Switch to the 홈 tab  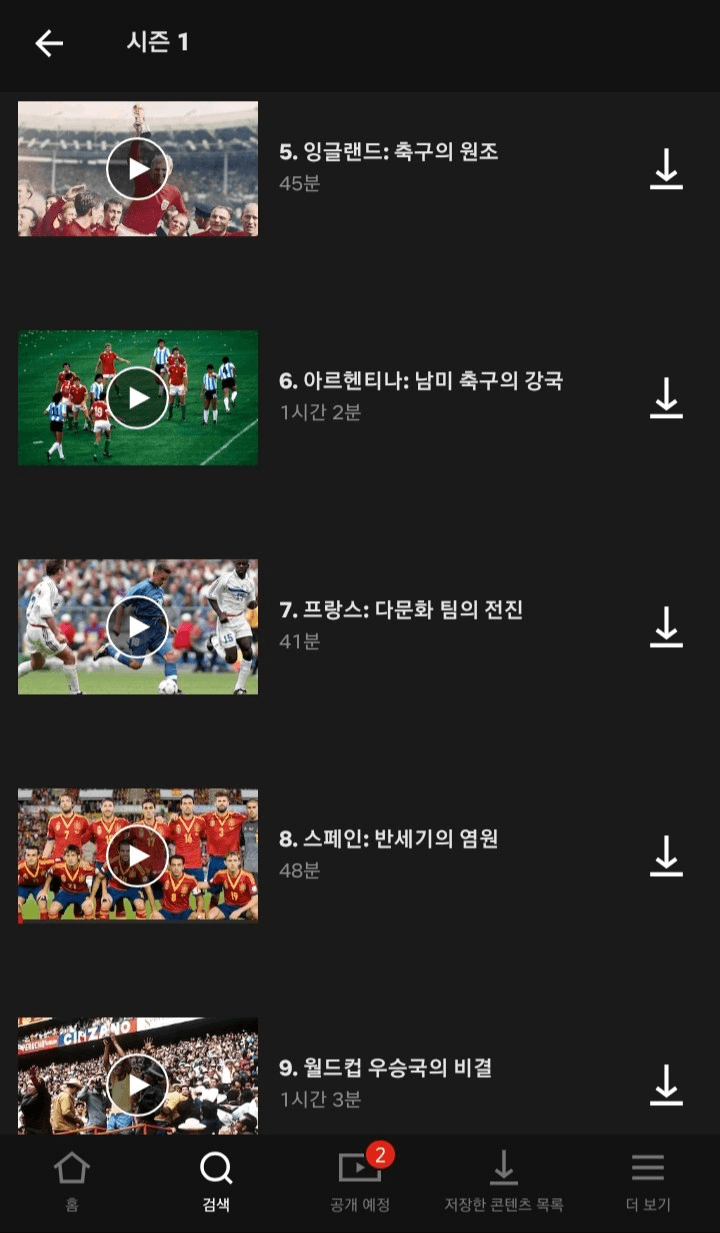[x=72, y=1182]
